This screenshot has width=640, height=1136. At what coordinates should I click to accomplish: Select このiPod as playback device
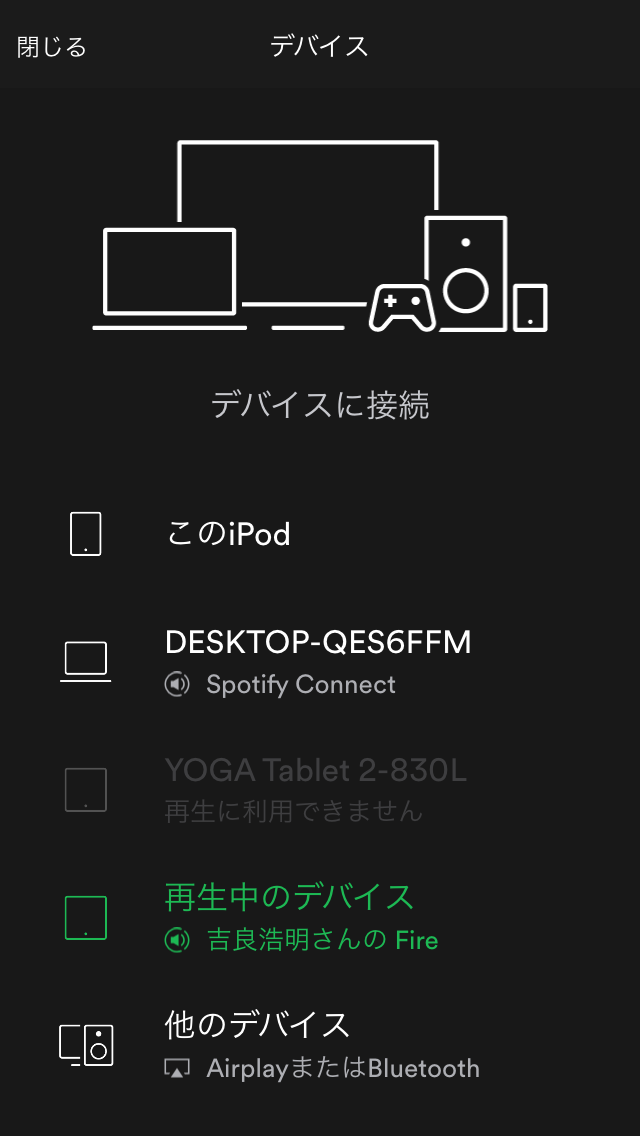(228, 534)
